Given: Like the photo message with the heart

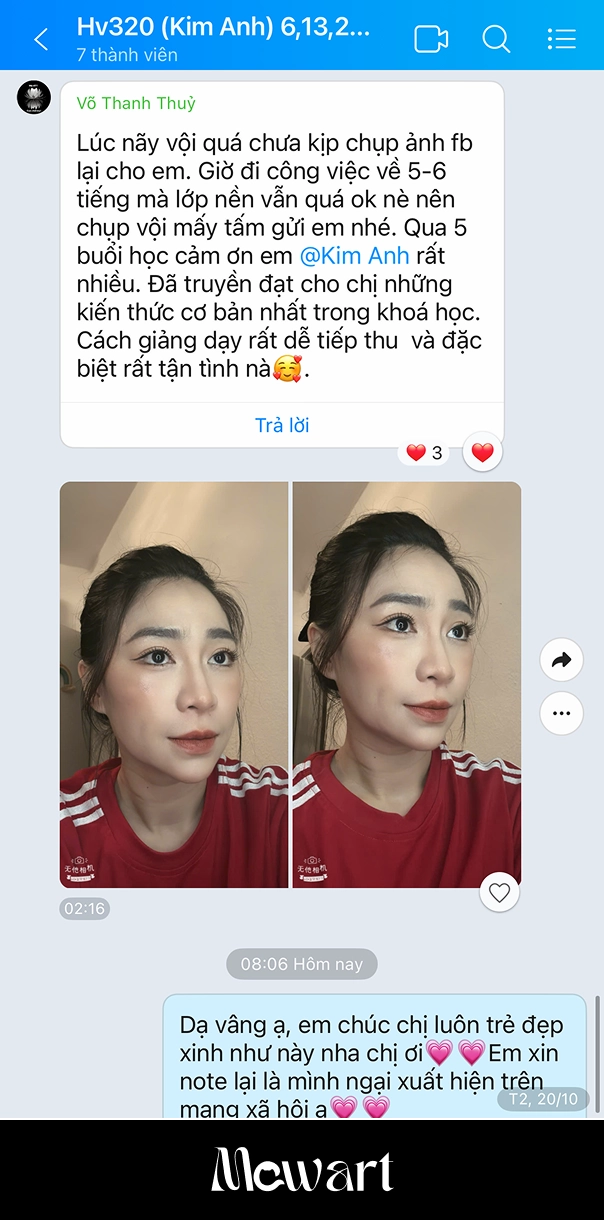Looking at the screenshot, I should tap(500, 892).
